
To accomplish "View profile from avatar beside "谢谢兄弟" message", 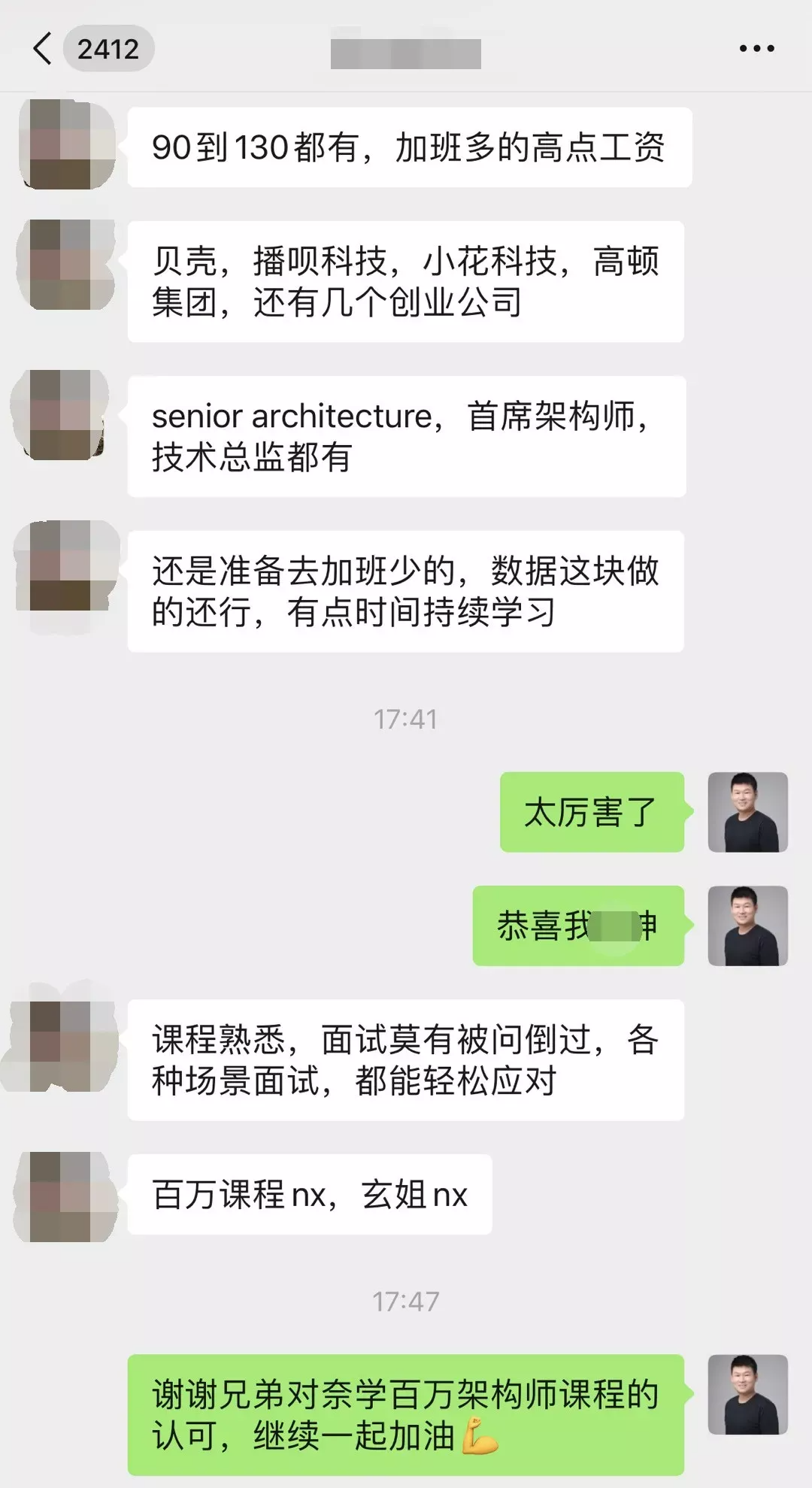I will pyautogui.click(x=747, y=1395).
